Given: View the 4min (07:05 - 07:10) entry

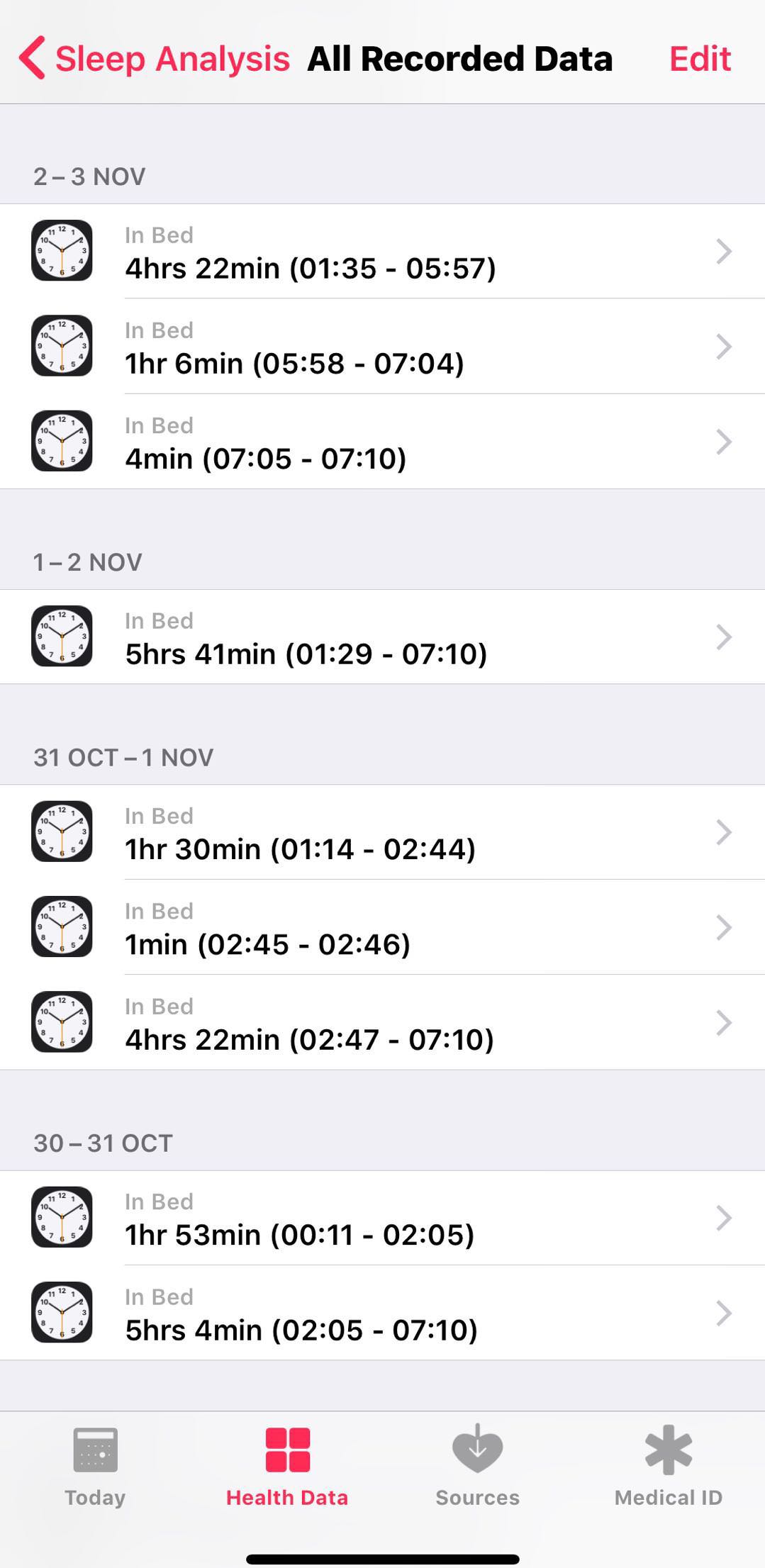Looking at the screenshot, I should pos(382,442).
